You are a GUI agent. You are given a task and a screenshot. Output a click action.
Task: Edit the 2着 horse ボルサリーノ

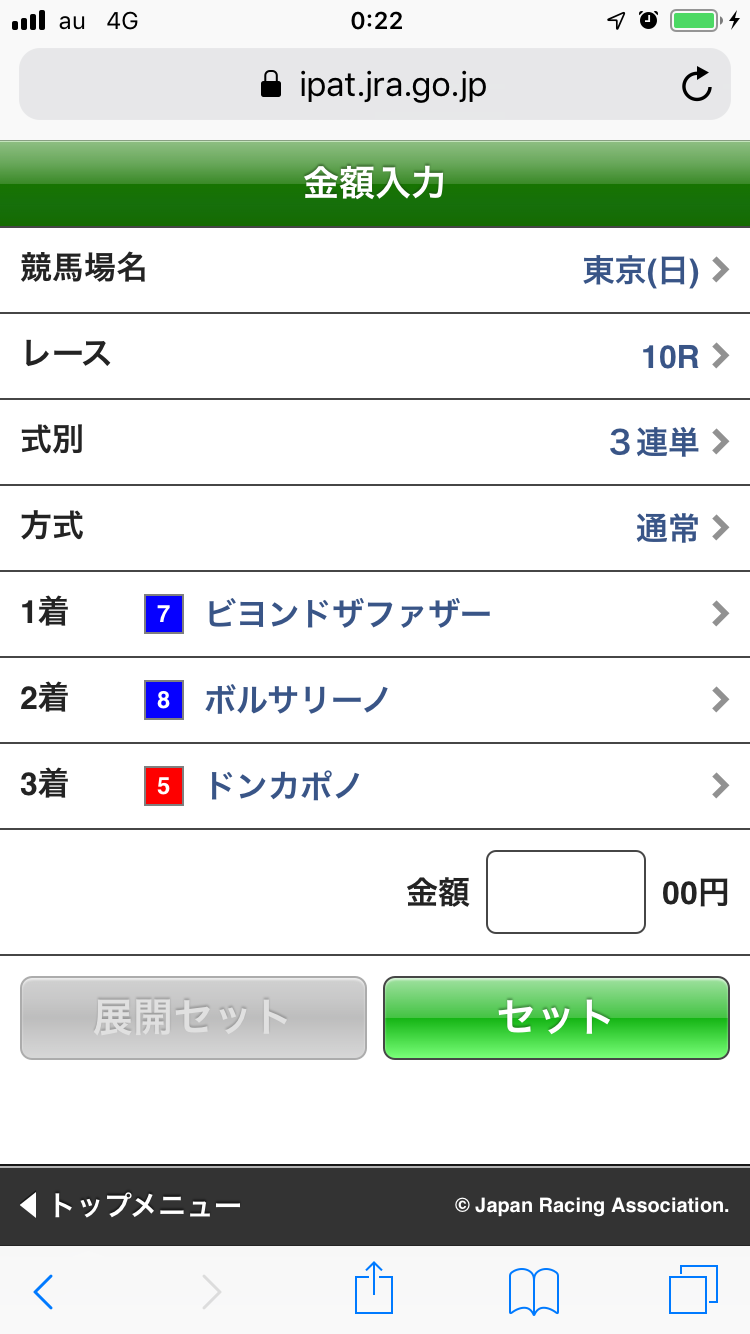point(375,700)
